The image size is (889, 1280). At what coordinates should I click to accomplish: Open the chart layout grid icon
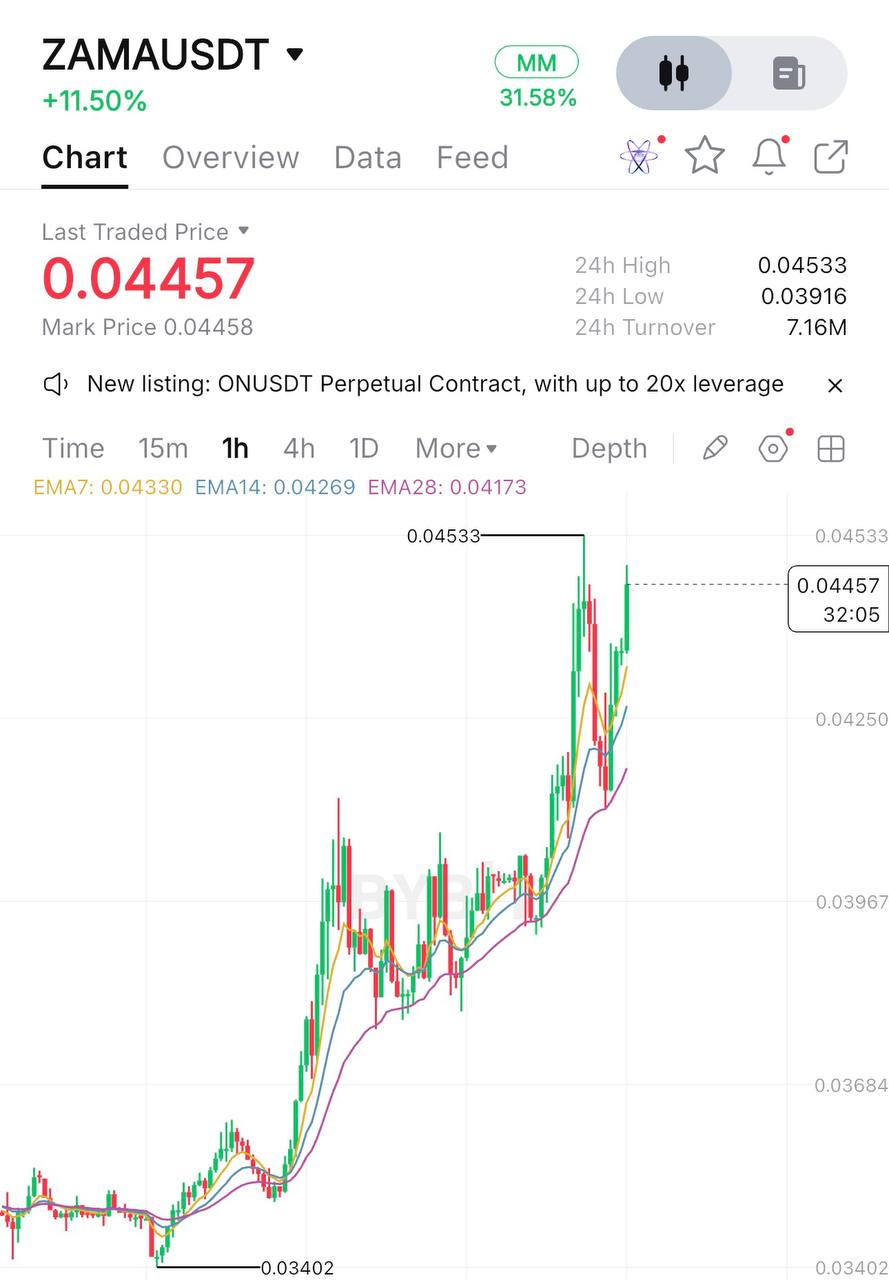831,449
